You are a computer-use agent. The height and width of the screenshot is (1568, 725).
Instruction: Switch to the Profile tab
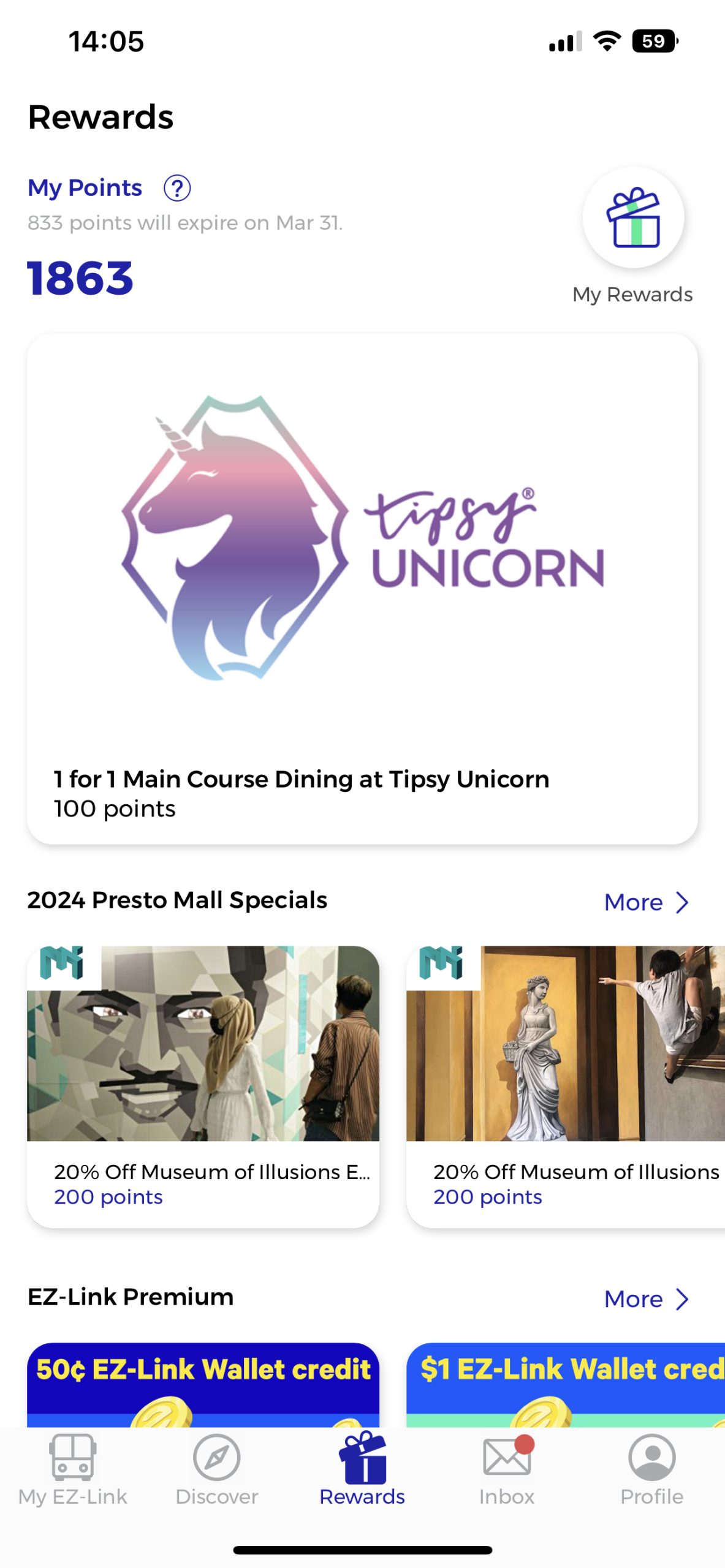[x=651, y=1470]
